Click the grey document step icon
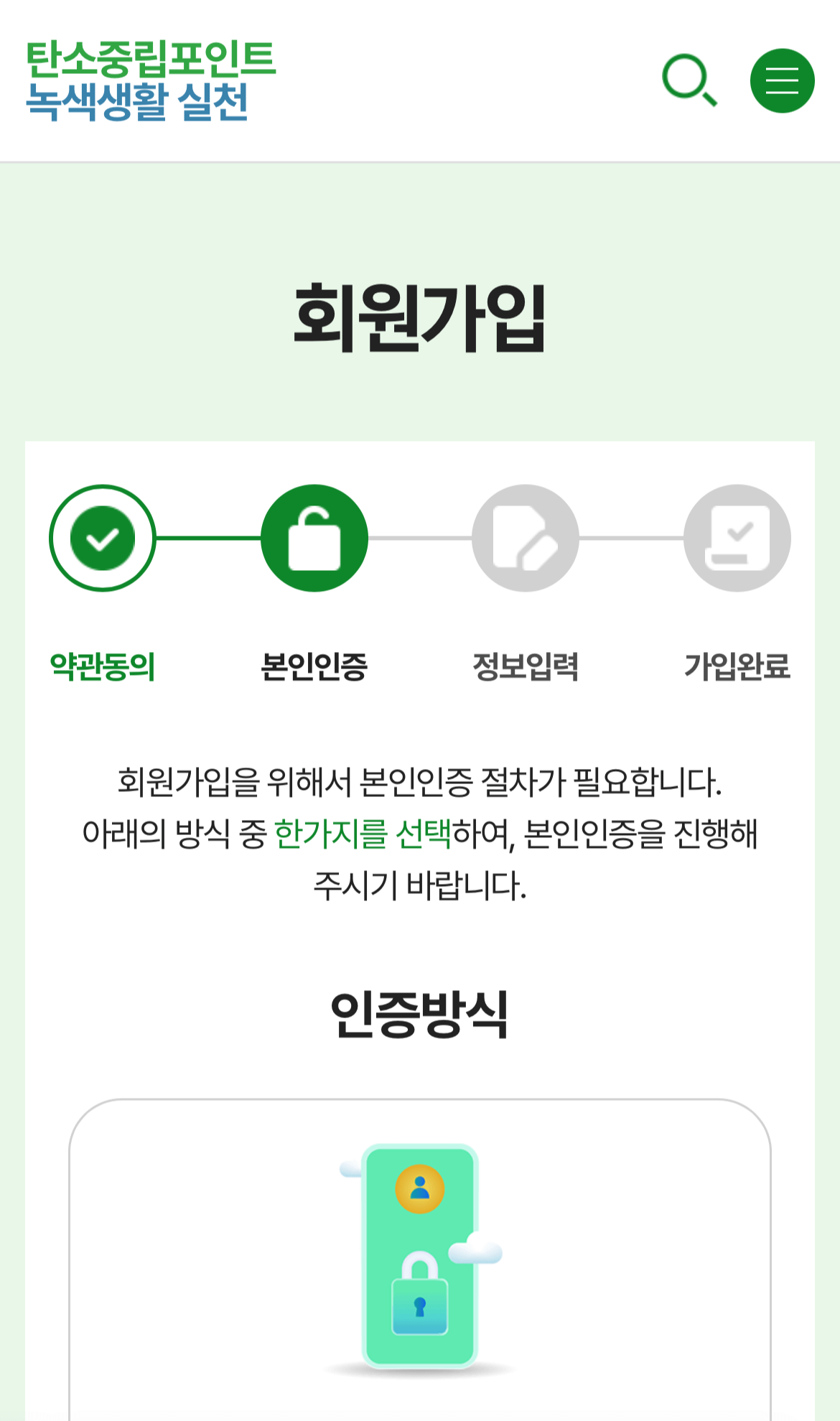Image resolution: width=840 pixels, height=1421 pixels. pyautogui.click(x=526, y=537)
